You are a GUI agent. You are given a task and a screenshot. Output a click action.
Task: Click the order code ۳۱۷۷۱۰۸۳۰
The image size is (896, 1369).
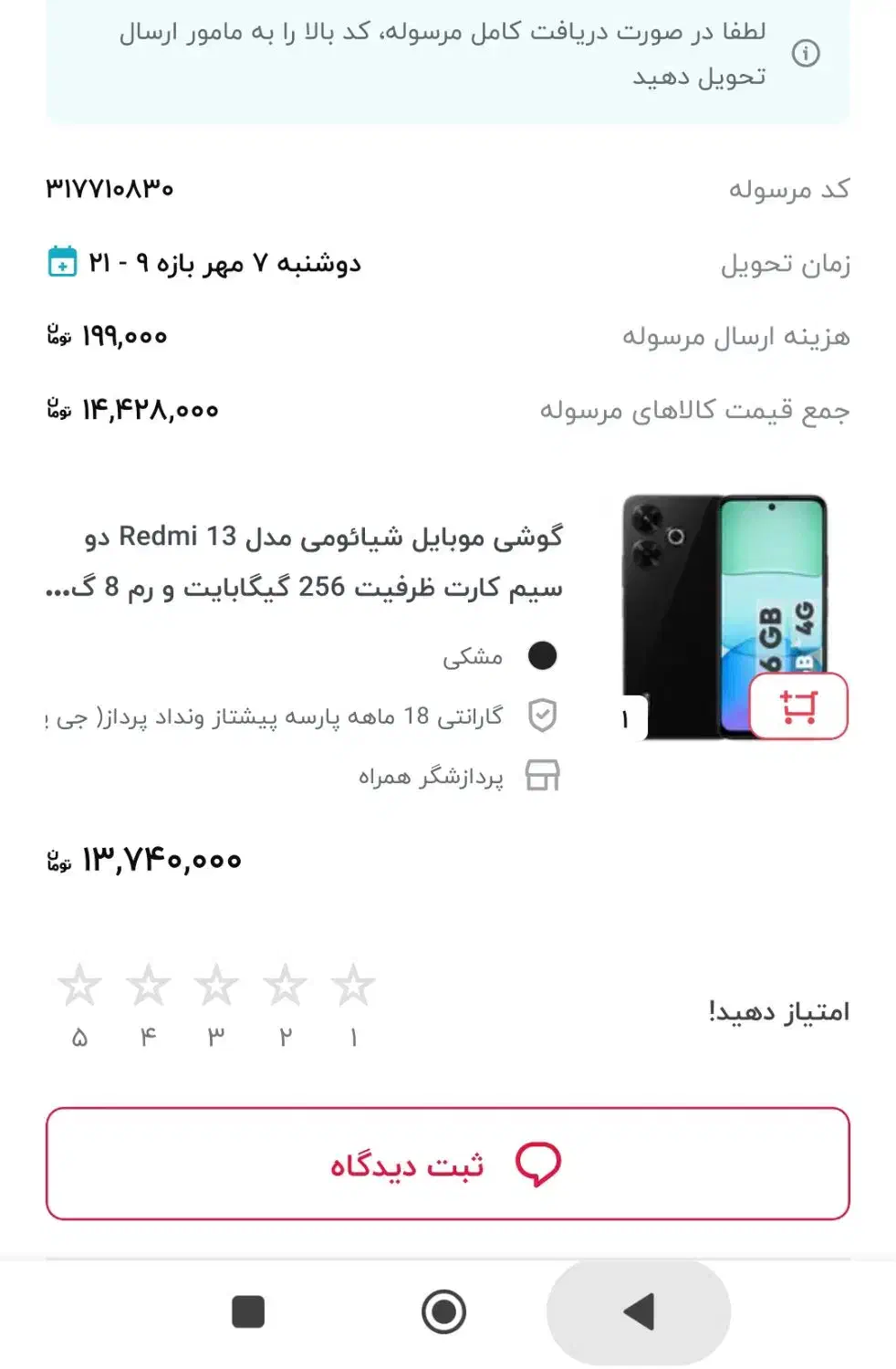click(x=109, y=190)
